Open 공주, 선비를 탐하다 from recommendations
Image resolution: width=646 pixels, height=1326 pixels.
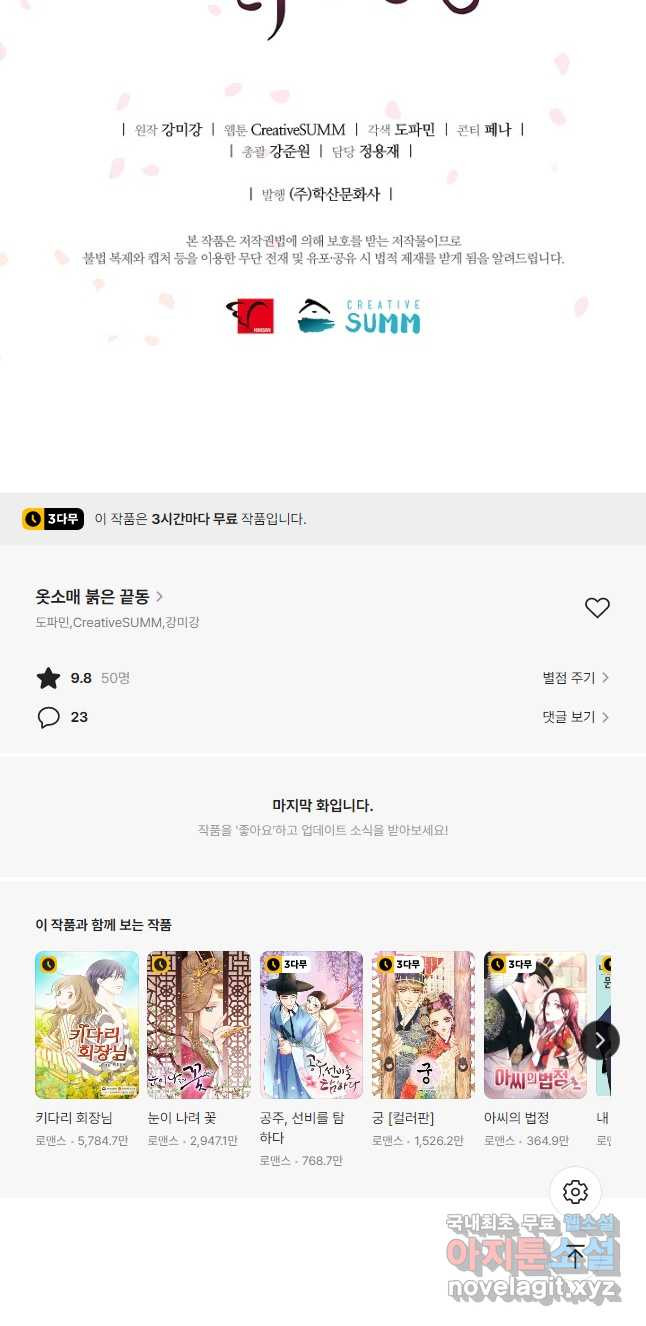pyautogui.click(x=311, y=1025)
